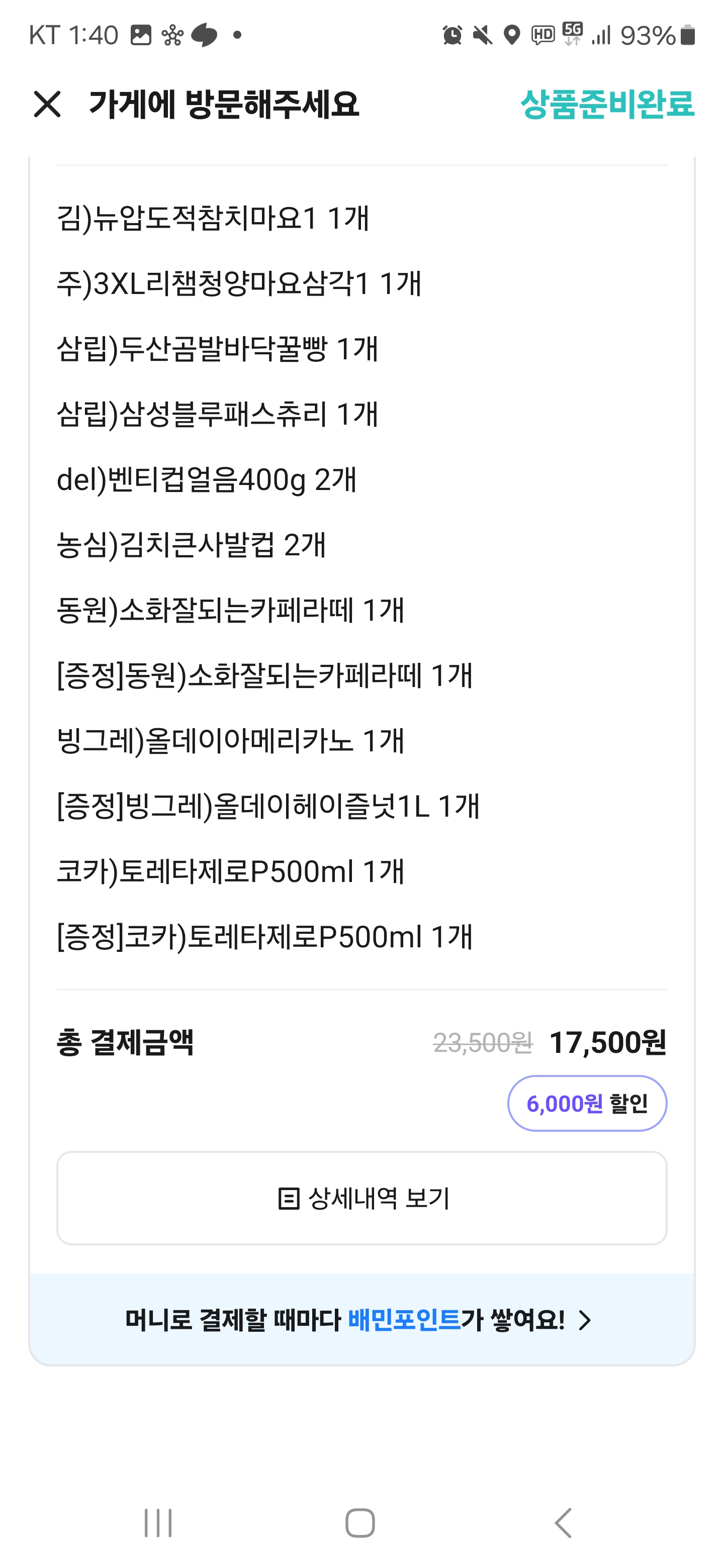This screenshot has height=1568, width=724.
Task: Open the 배민포인트 banner link
Action: 361,1320
